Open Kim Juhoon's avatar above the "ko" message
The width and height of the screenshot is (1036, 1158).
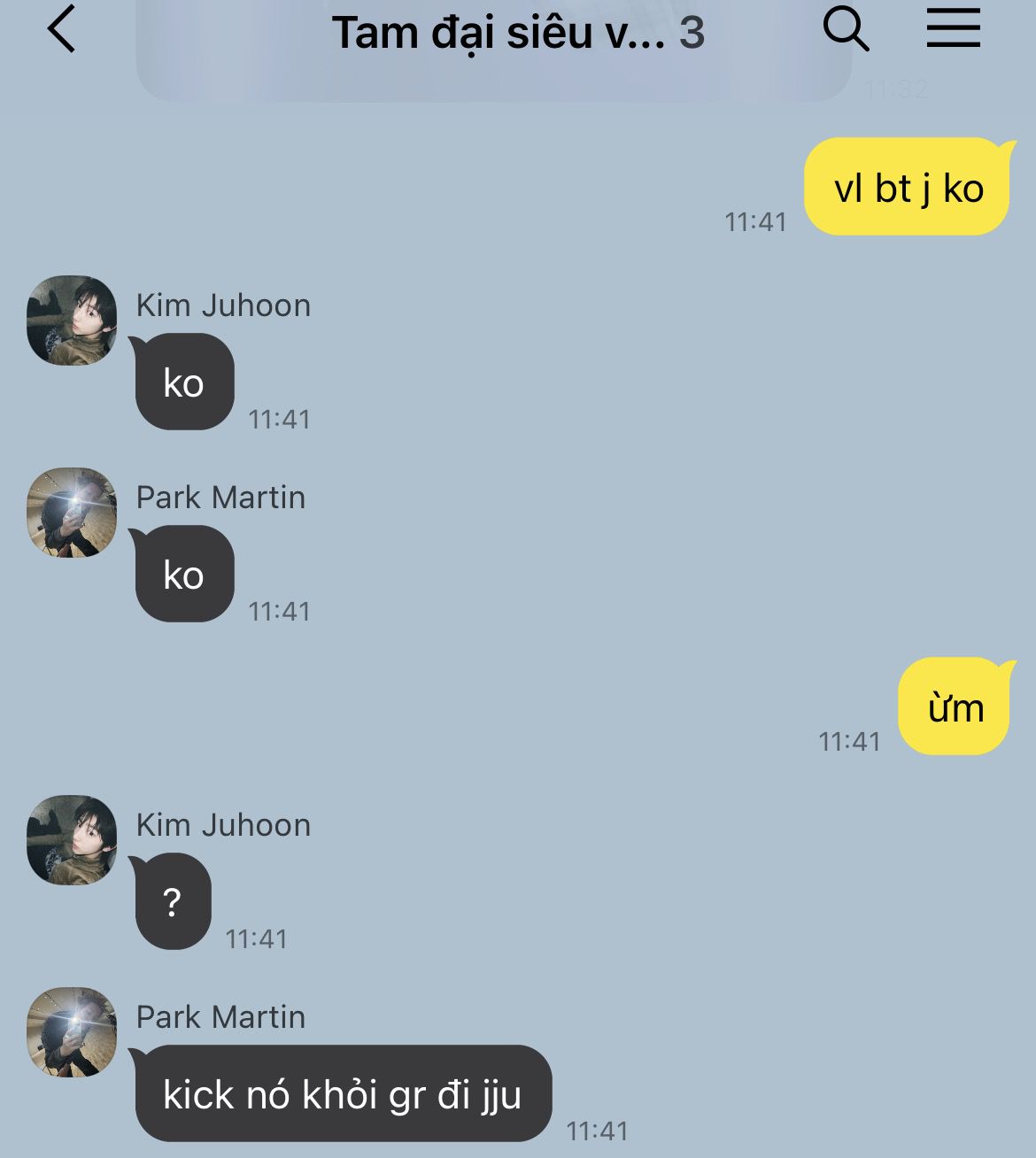click(x=72, y=320)
